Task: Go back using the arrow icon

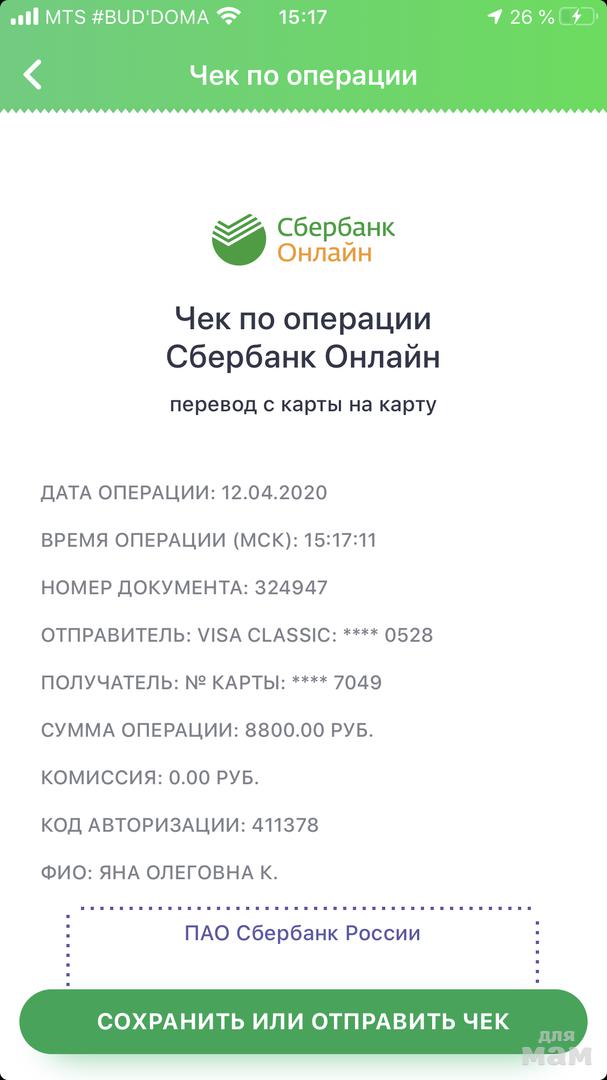Action: point(33,75)
